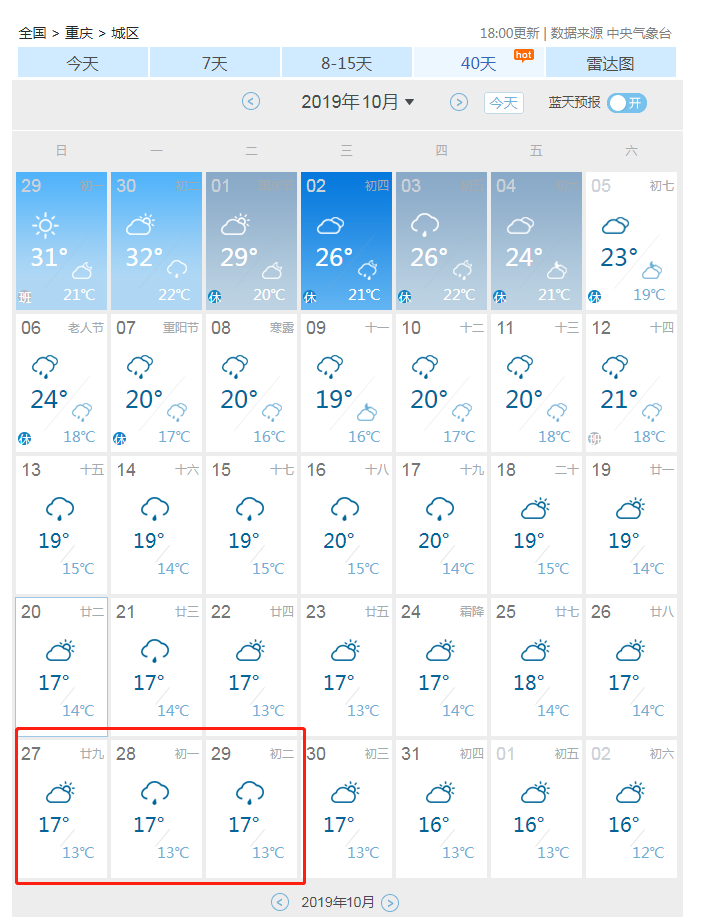Open day 24 霜降 forecast
Image resolution: width=703 pixels, height=917 pixels.
coord(441,667)
